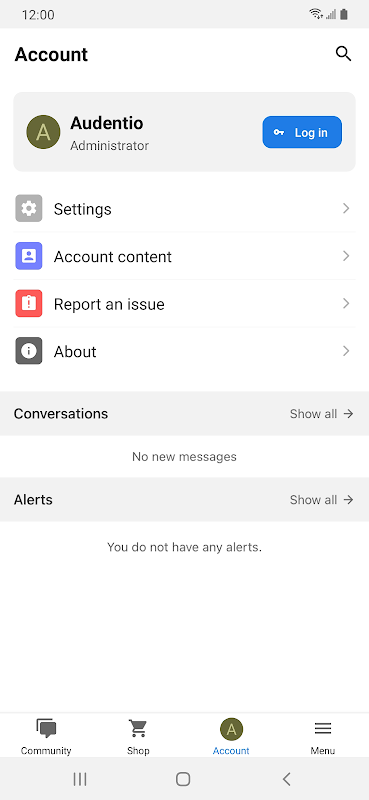Select the Account tab
Viewport: 369px width, 800px height.
[x=231, y=736]
